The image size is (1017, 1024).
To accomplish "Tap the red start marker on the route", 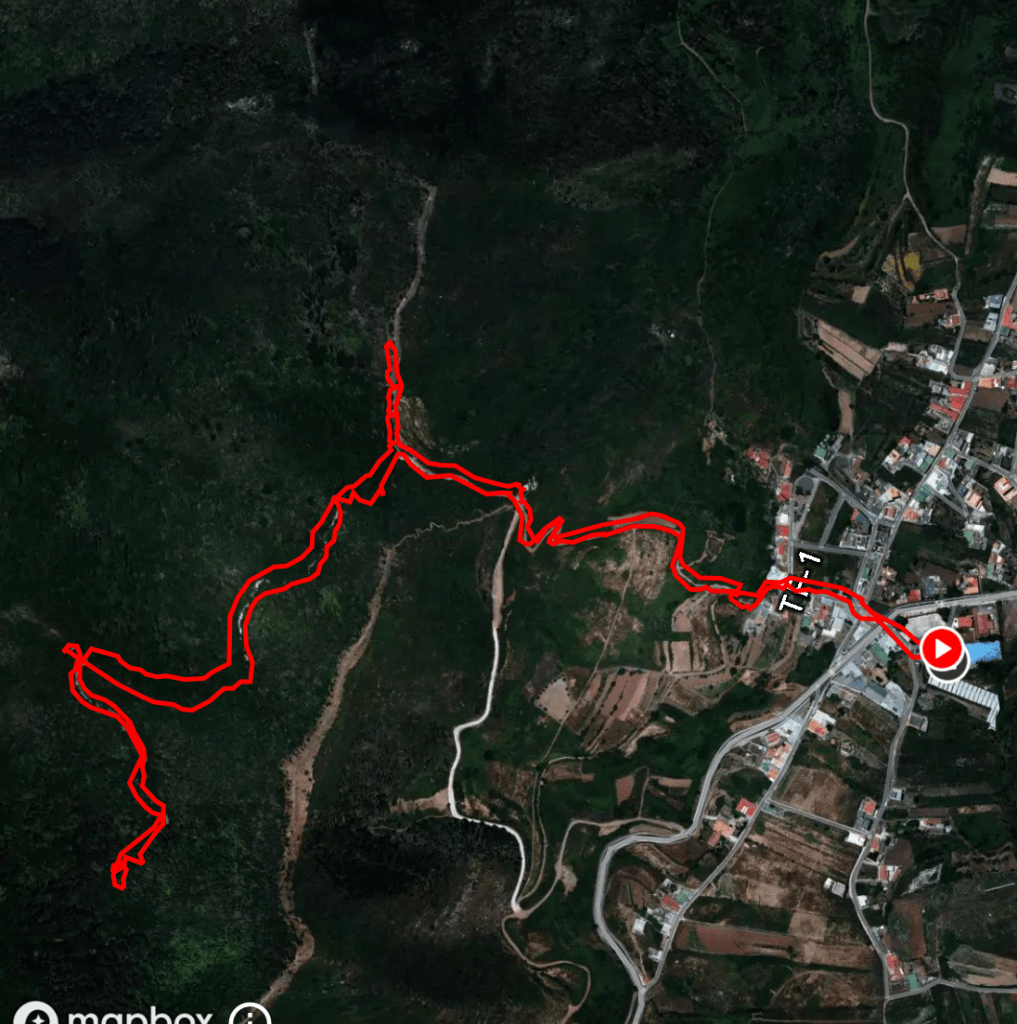I will [x=941, y=649].
